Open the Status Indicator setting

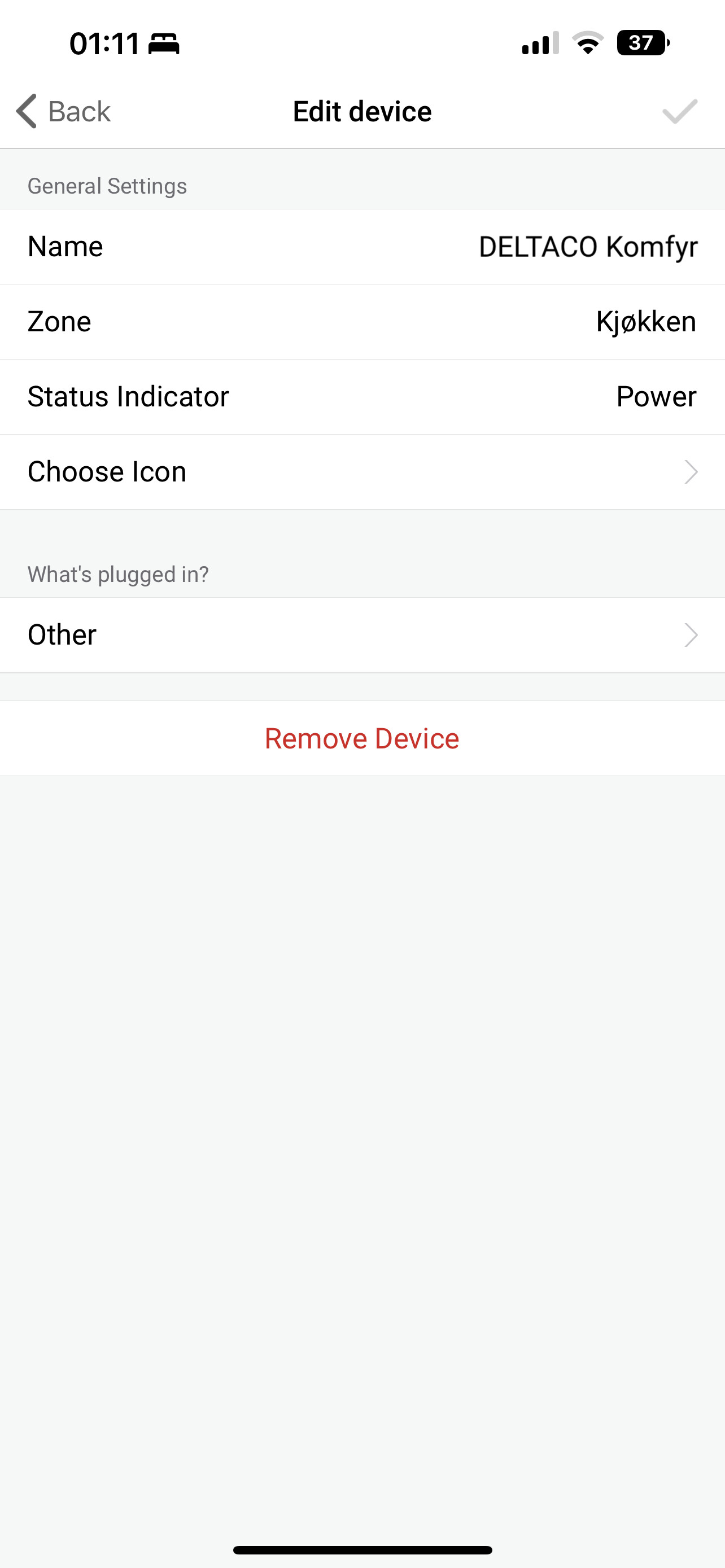click(362, 397)
